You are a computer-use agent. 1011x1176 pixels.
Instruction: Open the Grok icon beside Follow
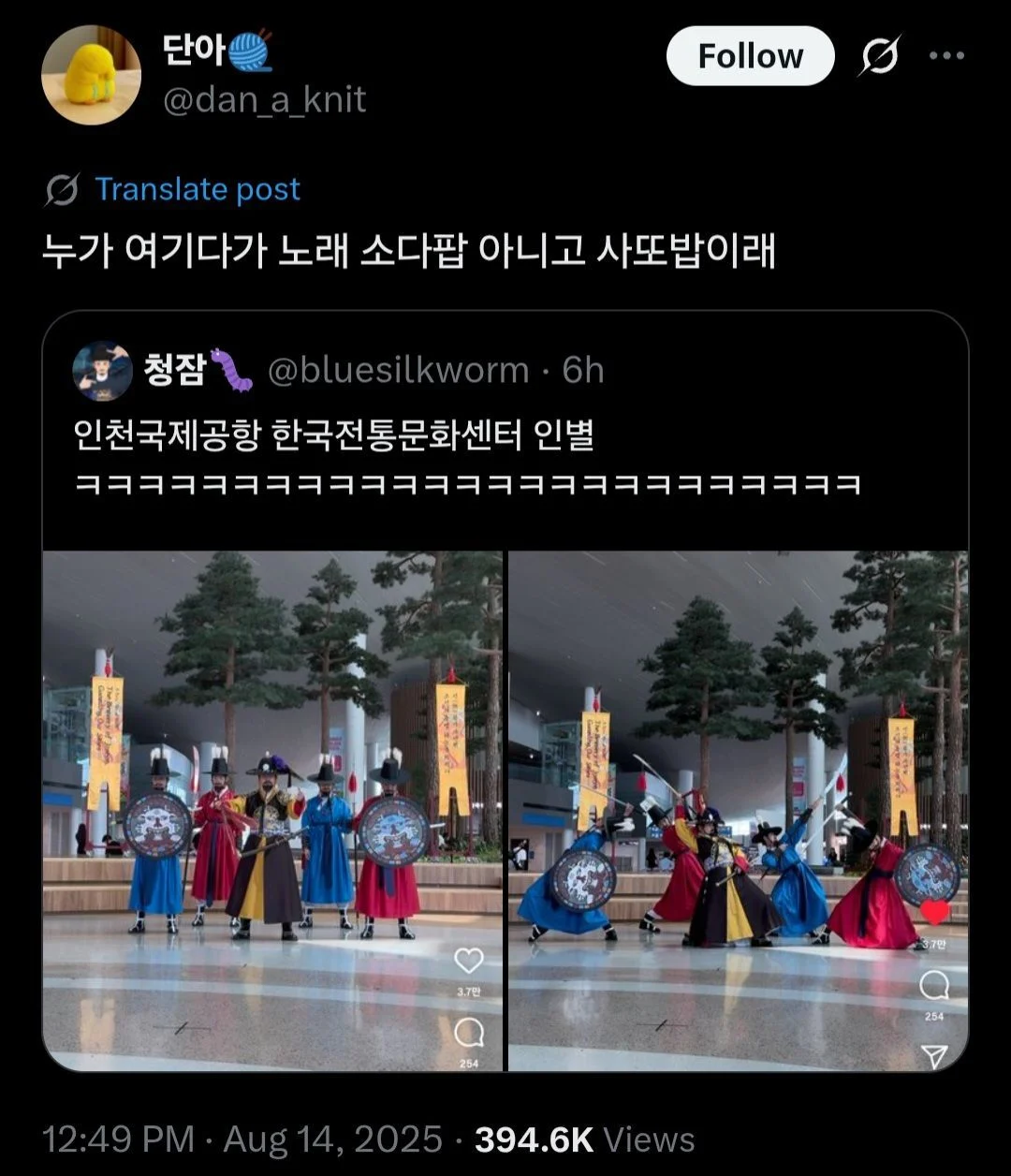[880, 56]
